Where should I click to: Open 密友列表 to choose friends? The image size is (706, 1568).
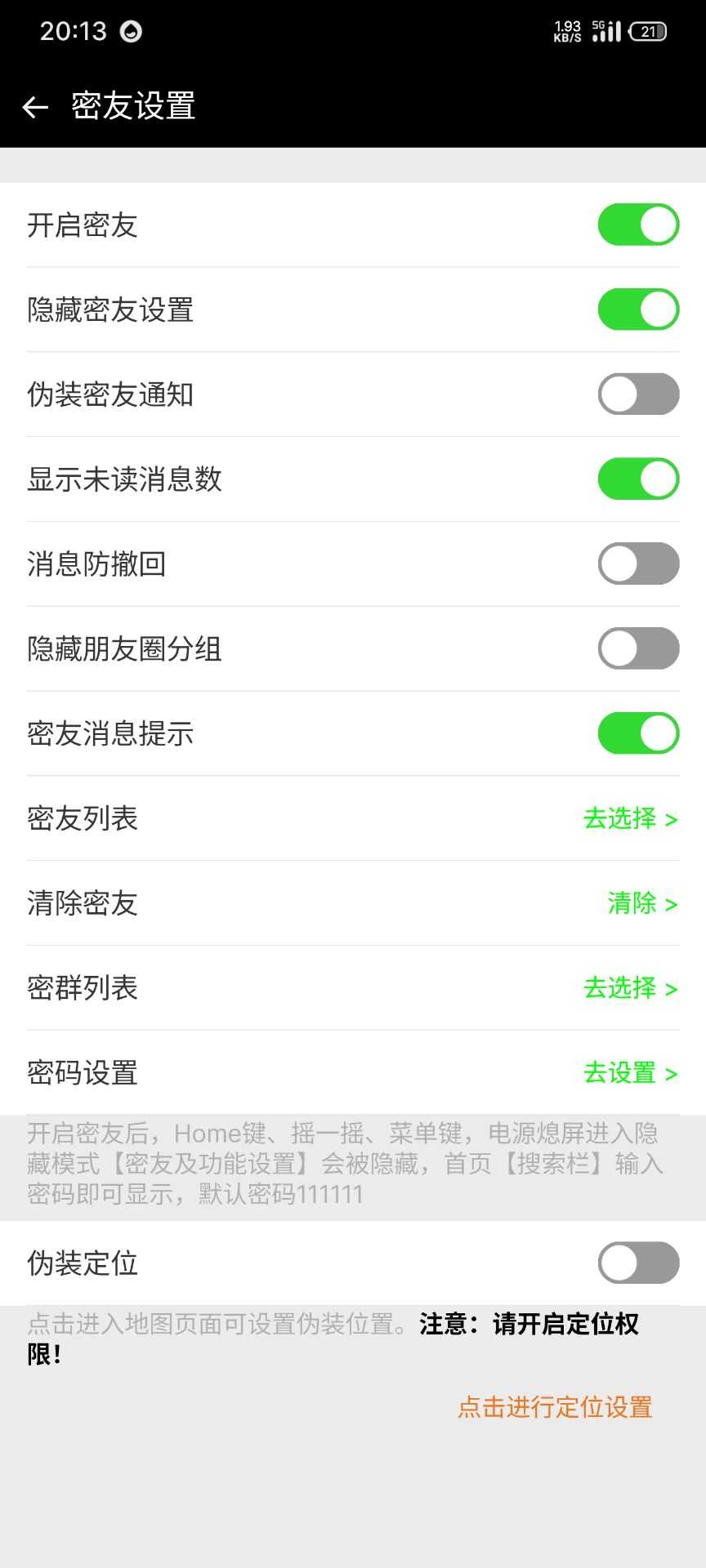coord(630,818)
